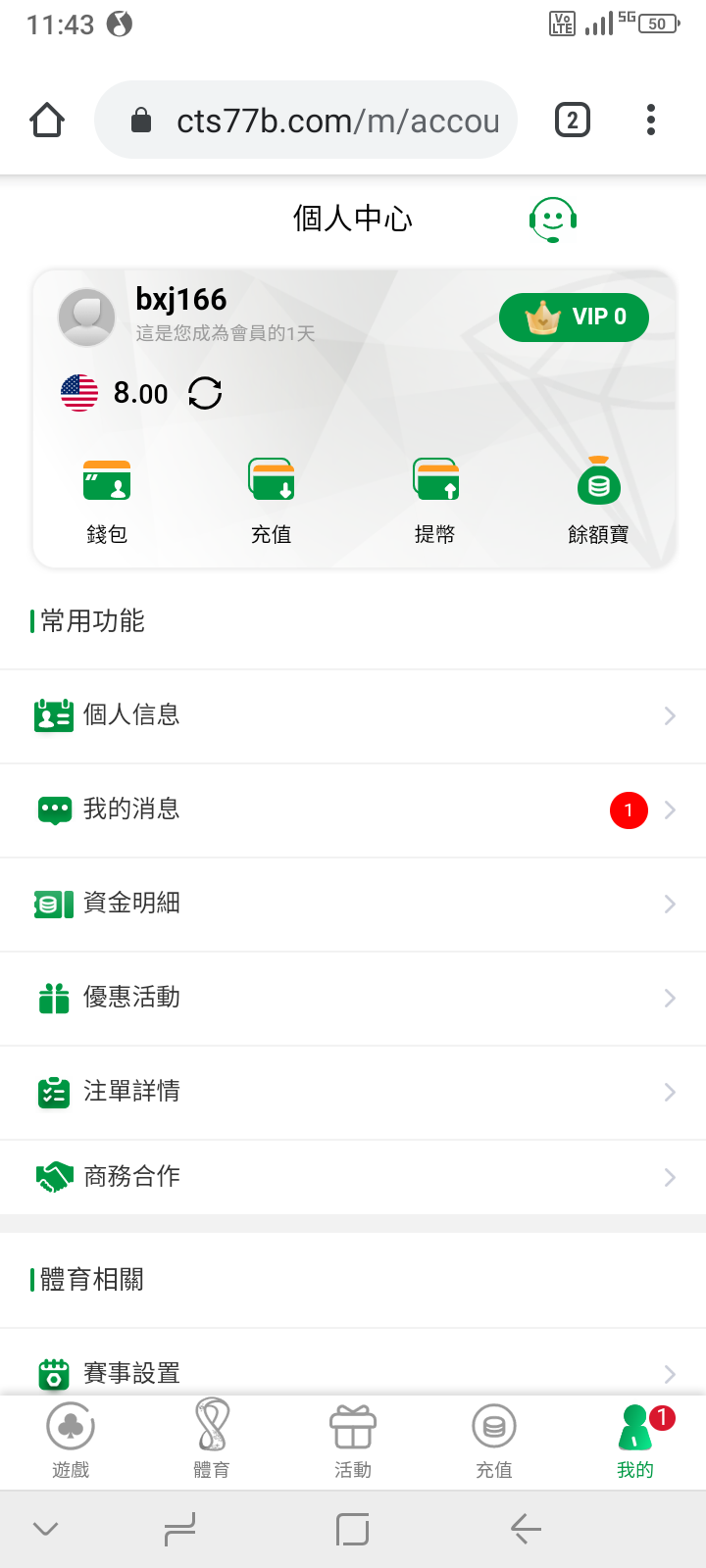Open 提幣 withdrawal
The width and height of the screenshot is (706, 1568).
coord(435,500)
